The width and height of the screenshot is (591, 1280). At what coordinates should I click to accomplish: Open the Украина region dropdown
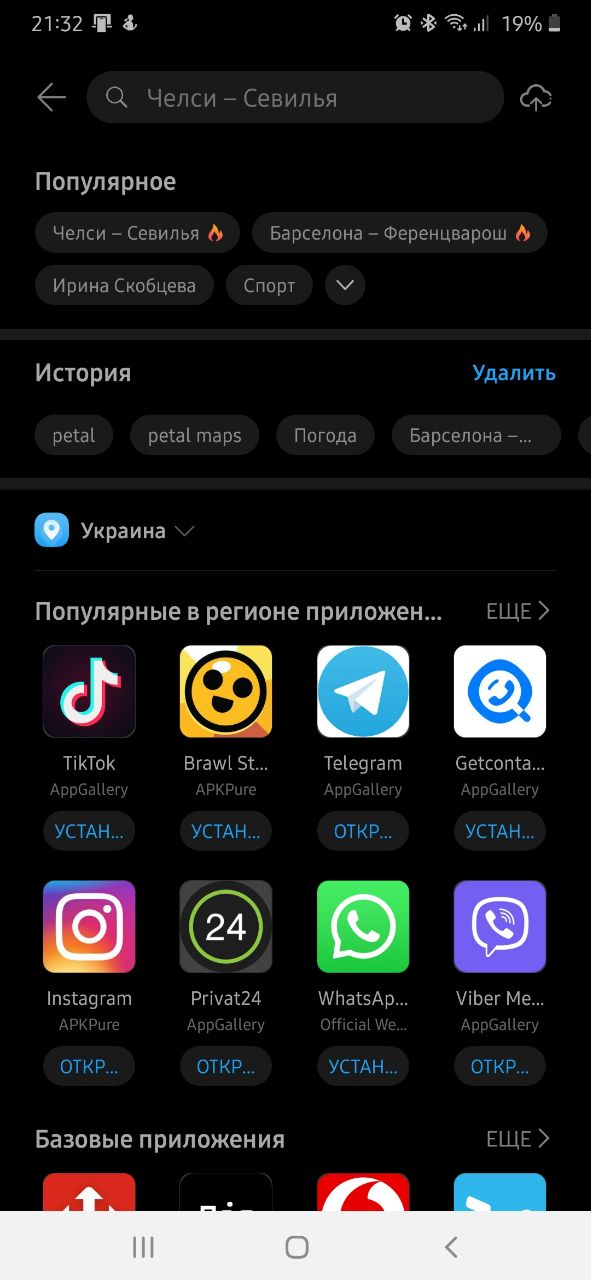click(x=115, y=531)
